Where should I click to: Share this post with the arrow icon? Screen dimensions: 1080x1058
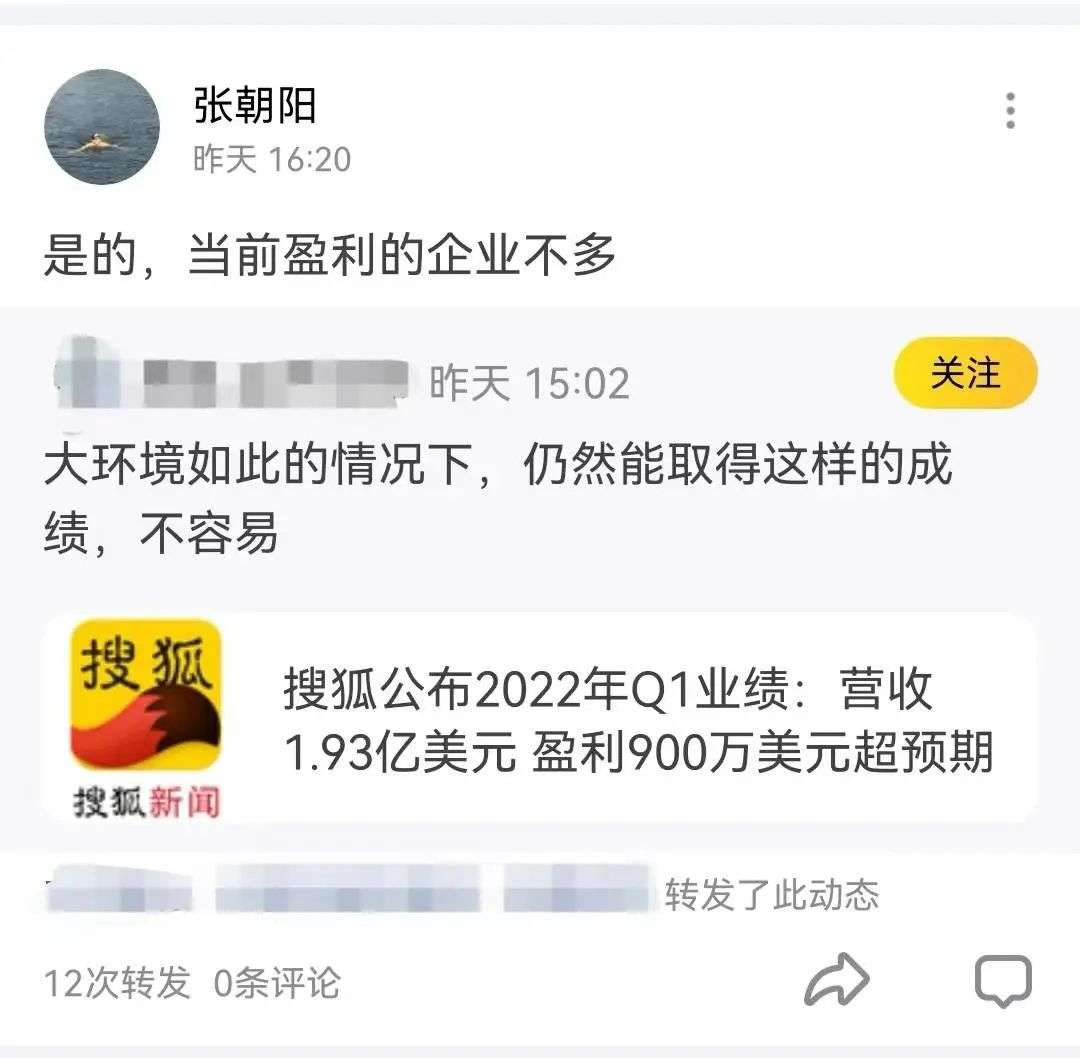837,980
